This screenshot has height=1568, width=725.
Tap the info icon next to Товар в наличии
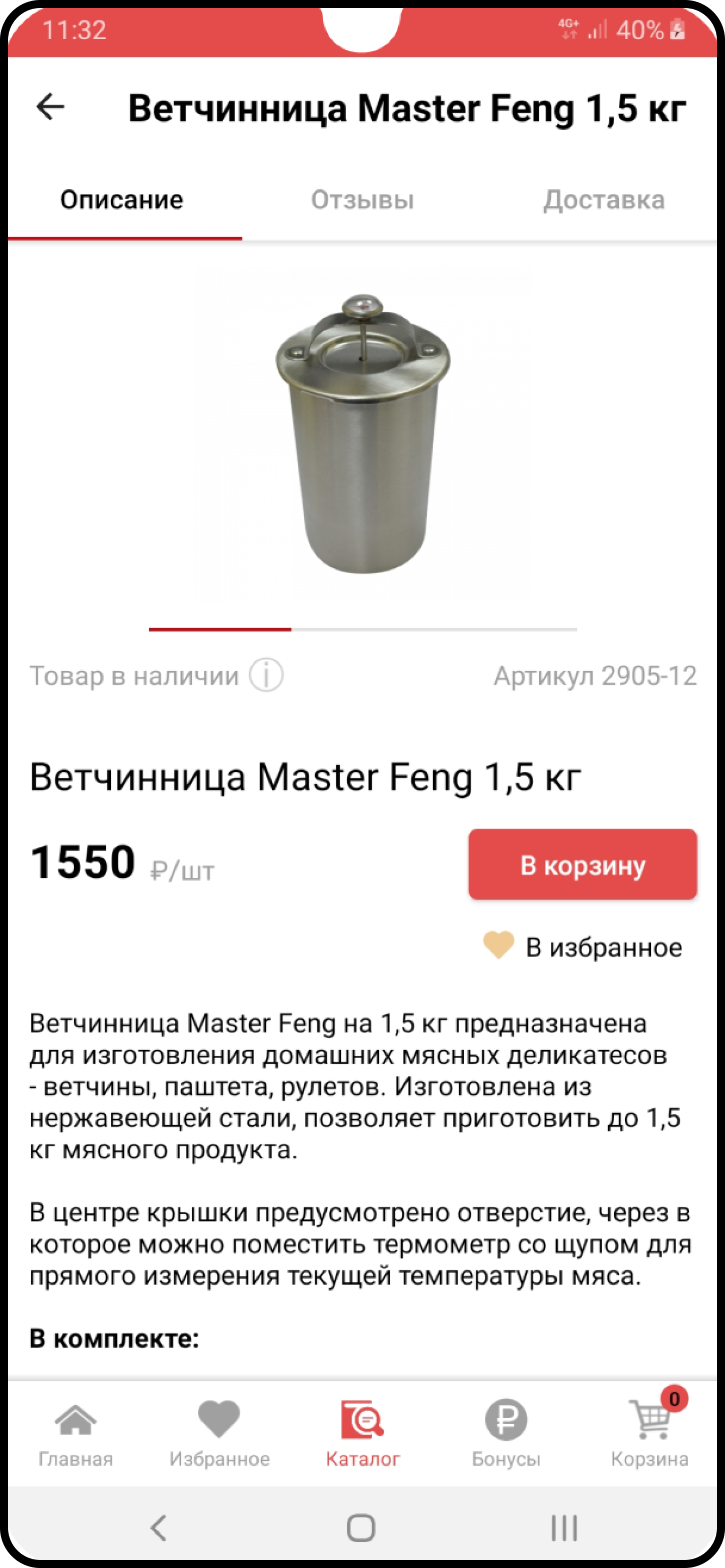click(x=266, y=675)
